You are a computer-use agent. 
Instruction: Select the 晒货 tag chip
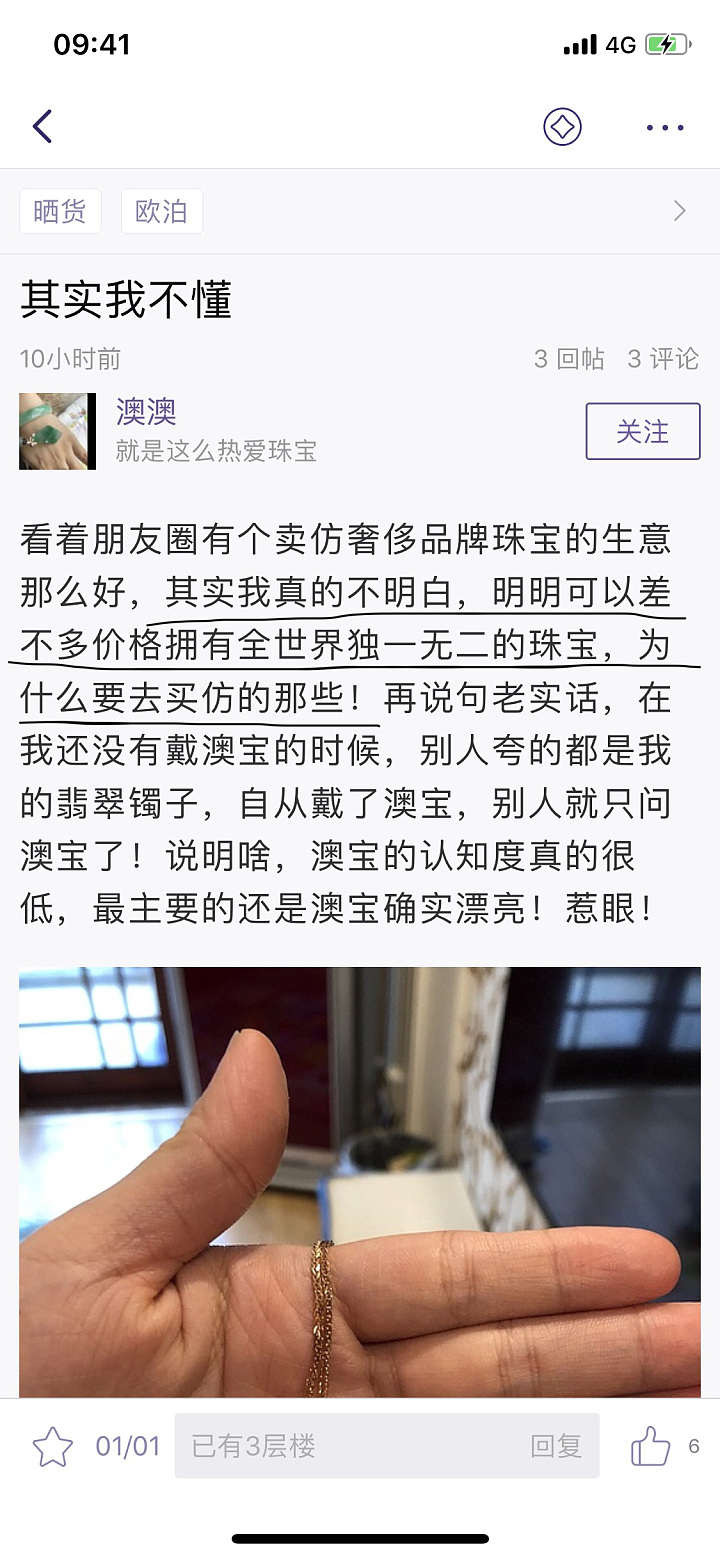coord(60,212)
